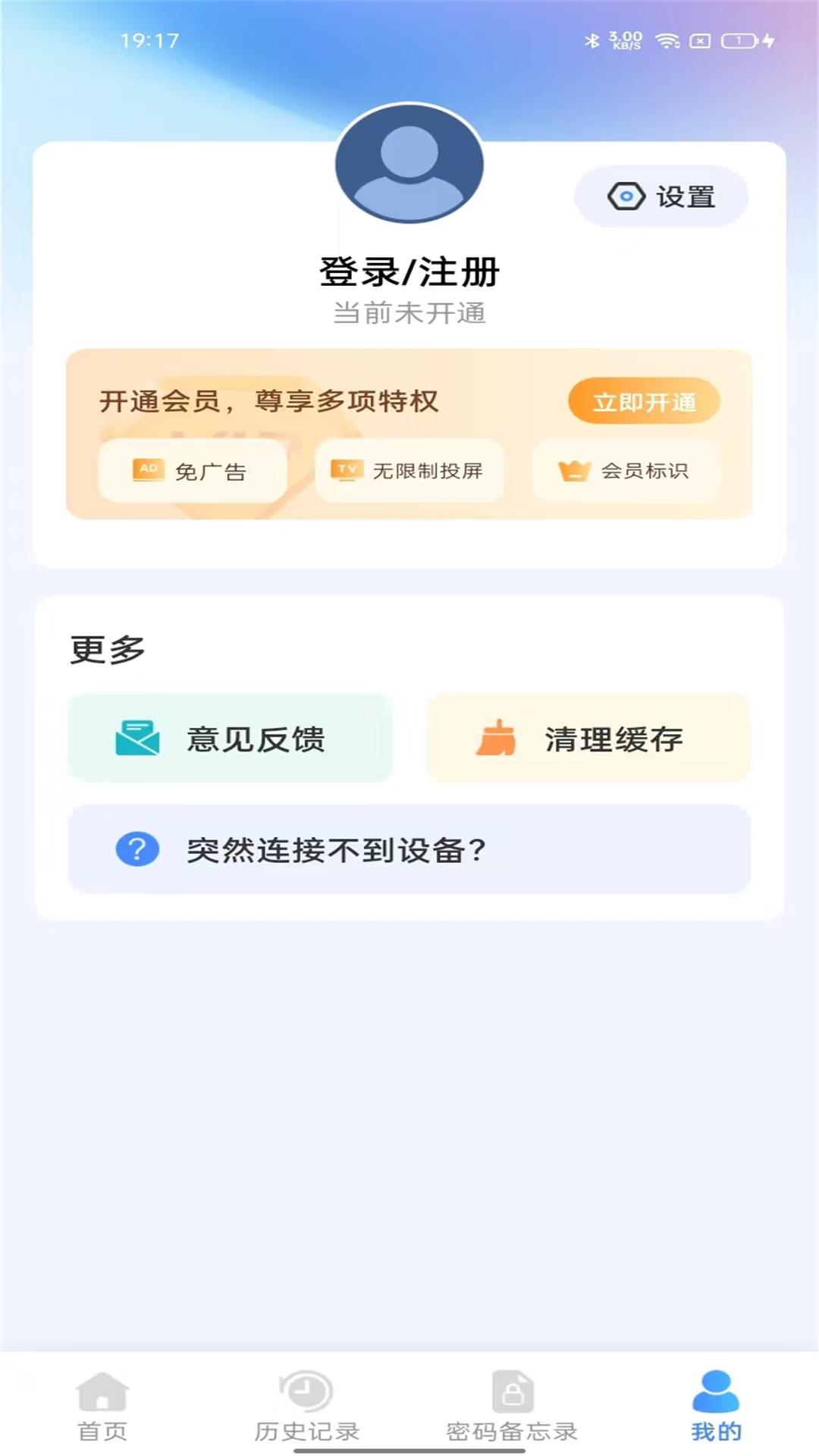Open 意见反馈 feedback
Screen dimensions: 819x1456
click(231, 738)
